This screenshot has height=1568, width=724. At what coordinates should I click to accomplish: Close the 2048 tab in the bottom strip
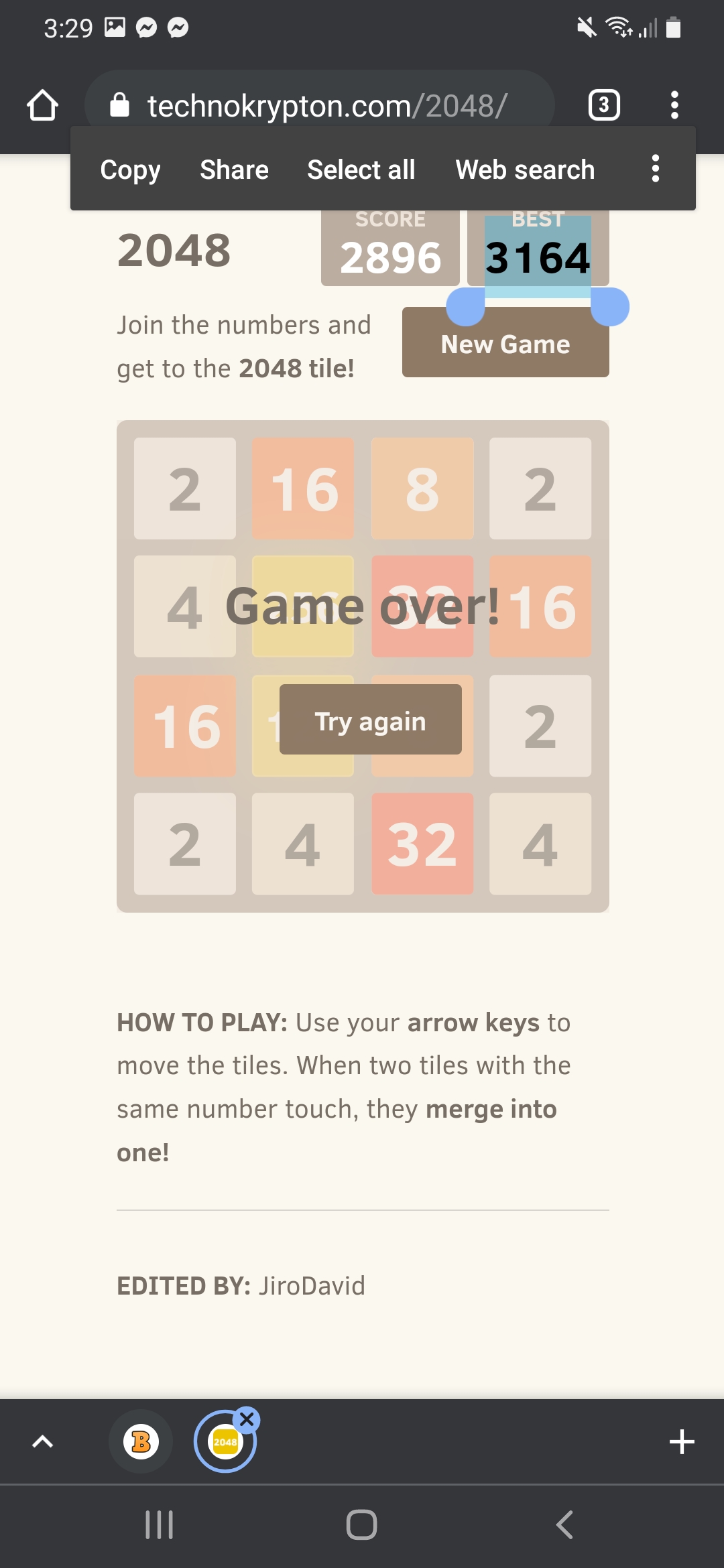click(247, 1419)
